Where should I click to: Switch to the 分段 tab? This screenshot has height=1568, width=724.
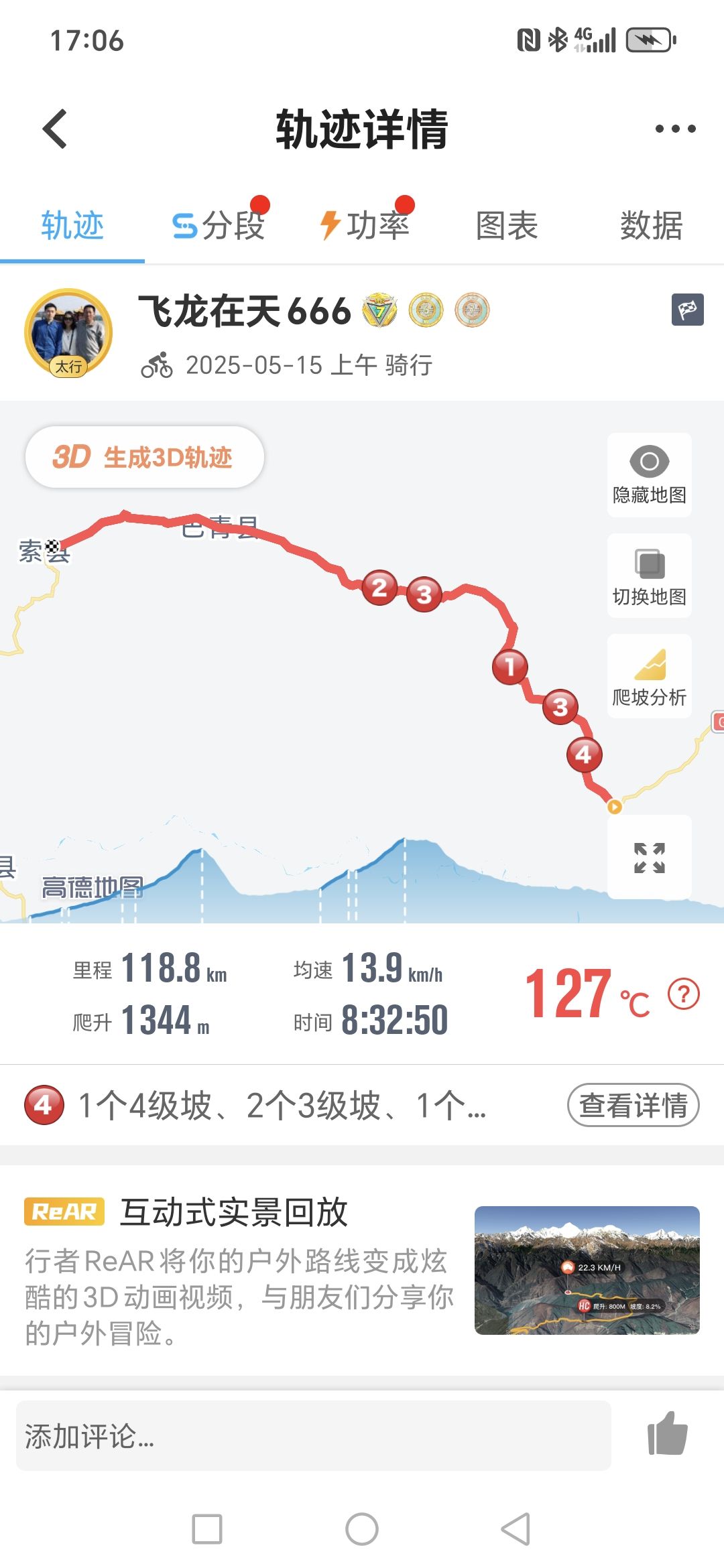pos(219,226)
